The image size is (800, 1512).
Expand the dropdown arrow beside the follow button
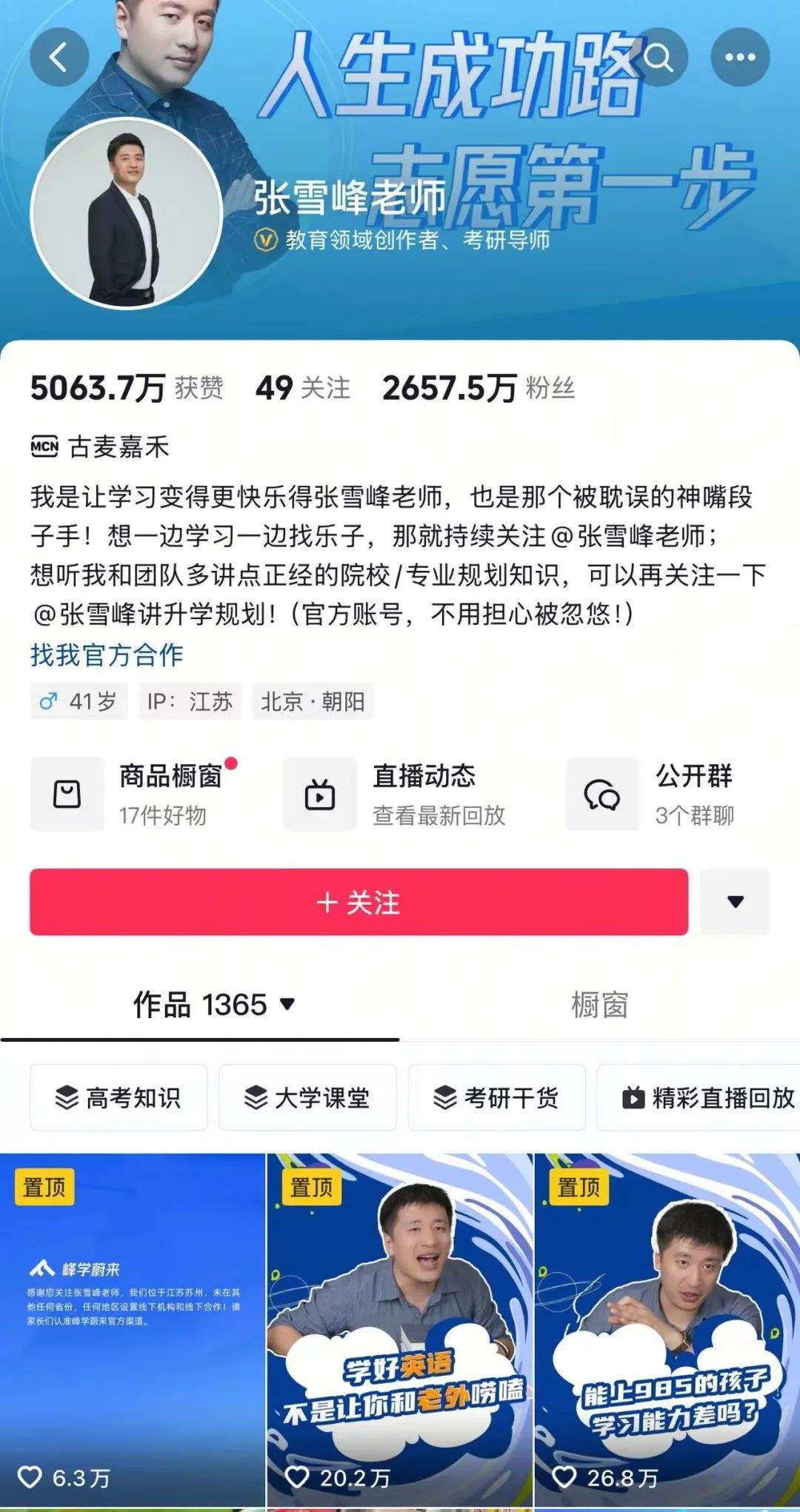(735, 902)
